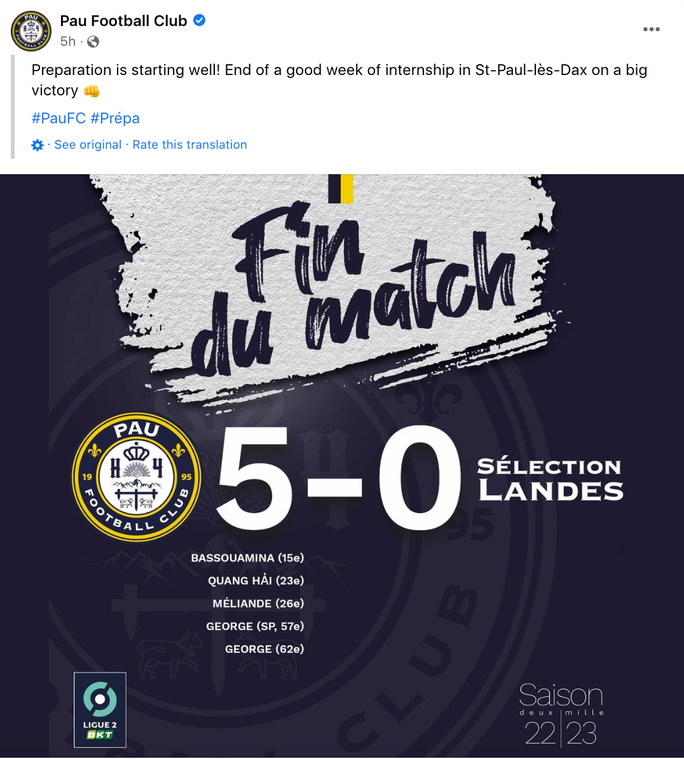
Task: Open the translation settings gear
Action: click(x=38, y=145)
